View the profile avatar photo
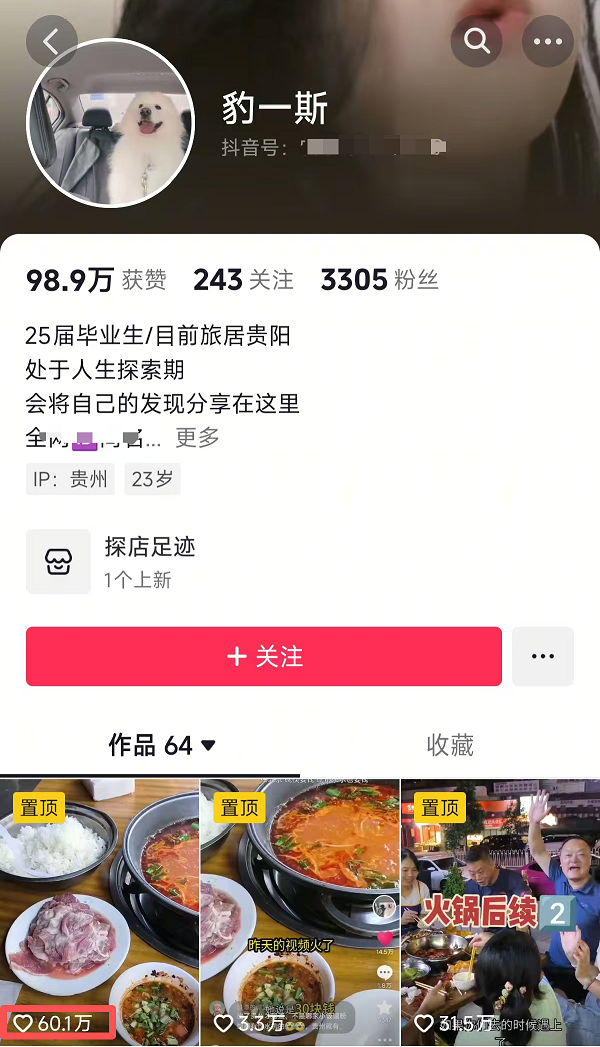 tap(110, 123)
